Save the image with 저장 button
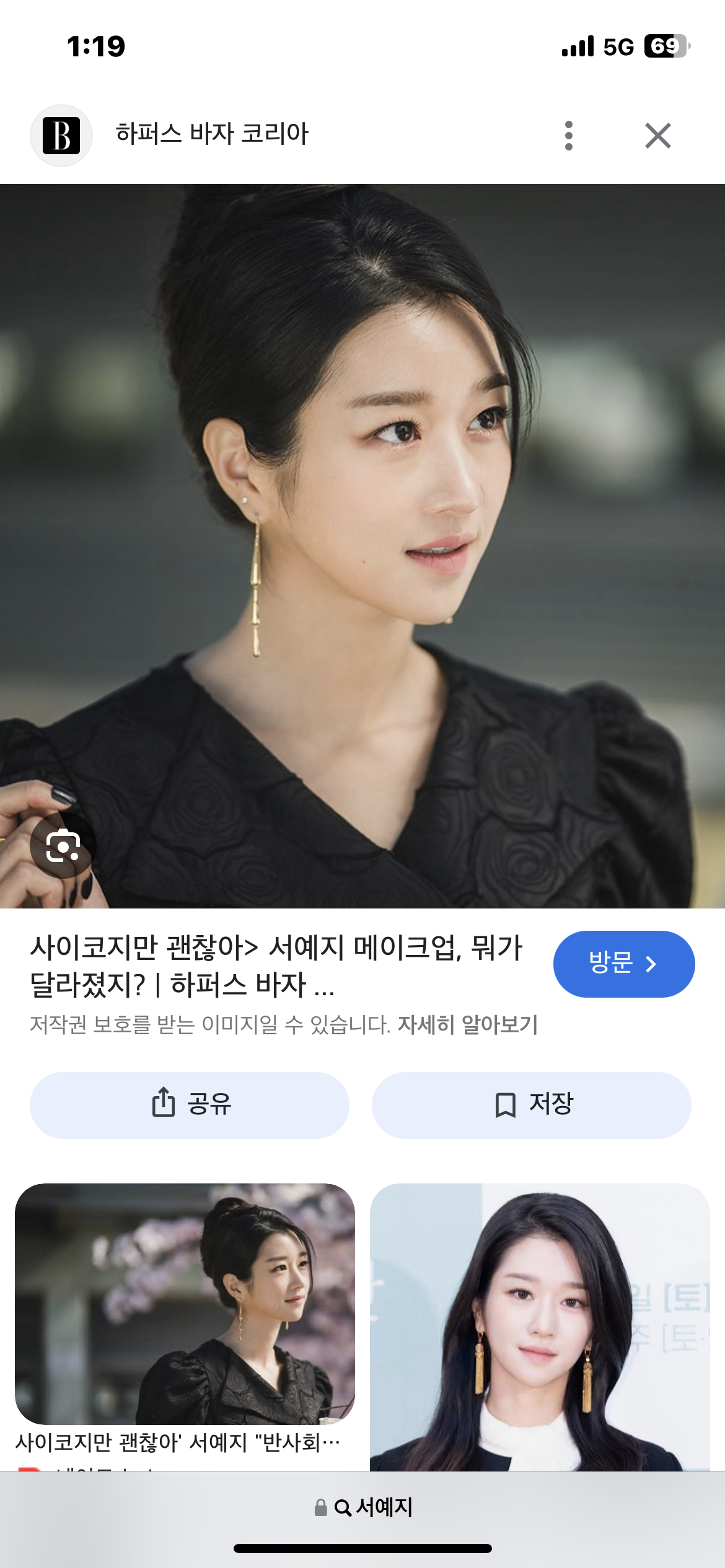 pos(531,1105)
